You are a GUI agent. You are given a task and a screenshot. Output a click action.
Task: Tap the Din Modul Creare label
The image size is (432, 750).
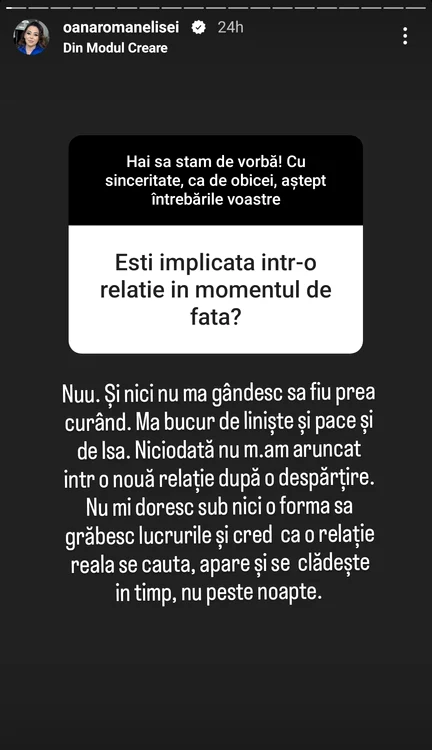(115, 48)
